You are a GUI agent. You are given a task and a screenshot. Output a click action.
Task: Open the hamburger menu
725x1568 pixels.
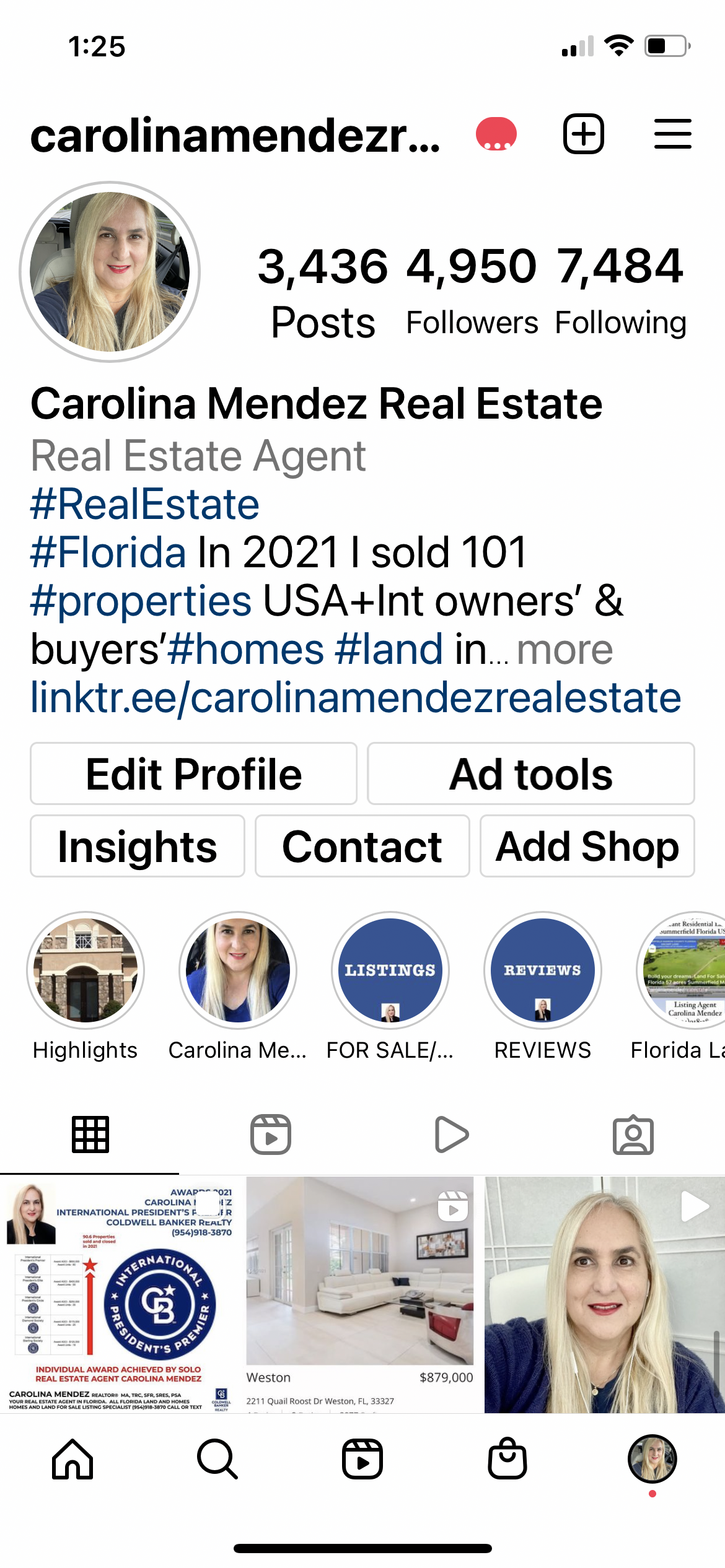click(x=672, y=134)
